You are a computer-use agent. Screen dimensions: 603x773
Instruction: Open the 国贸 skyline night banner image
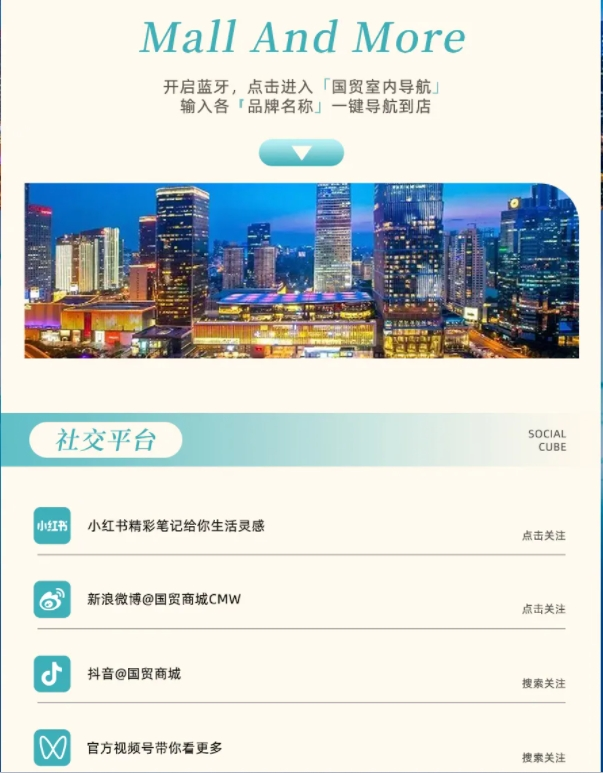click(301, 270)
